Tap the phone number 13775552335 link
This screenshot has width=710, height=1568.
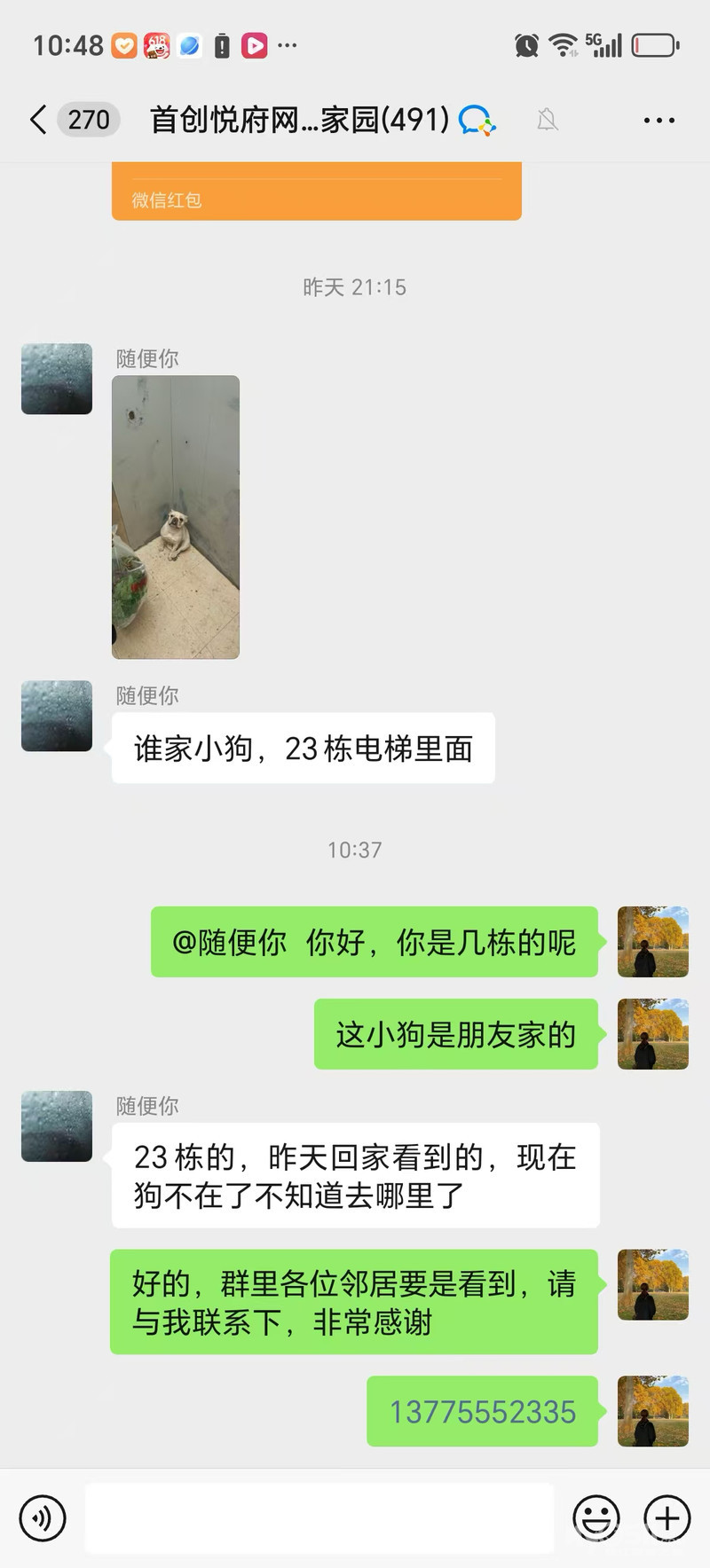(x=483, y=1411)
